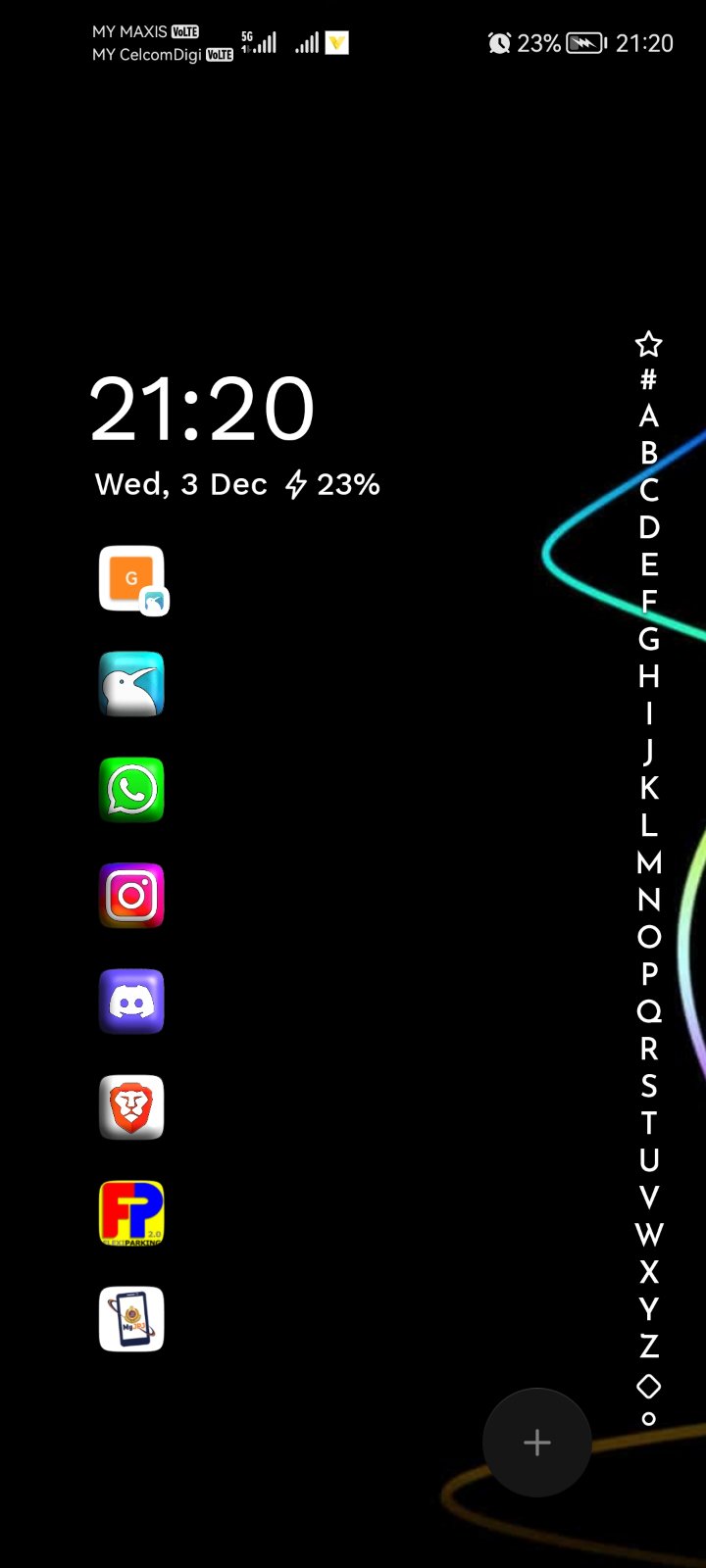Tap the diamond symbol in the index
This screenshot has height=1568, width=706.
[648, 1386]
